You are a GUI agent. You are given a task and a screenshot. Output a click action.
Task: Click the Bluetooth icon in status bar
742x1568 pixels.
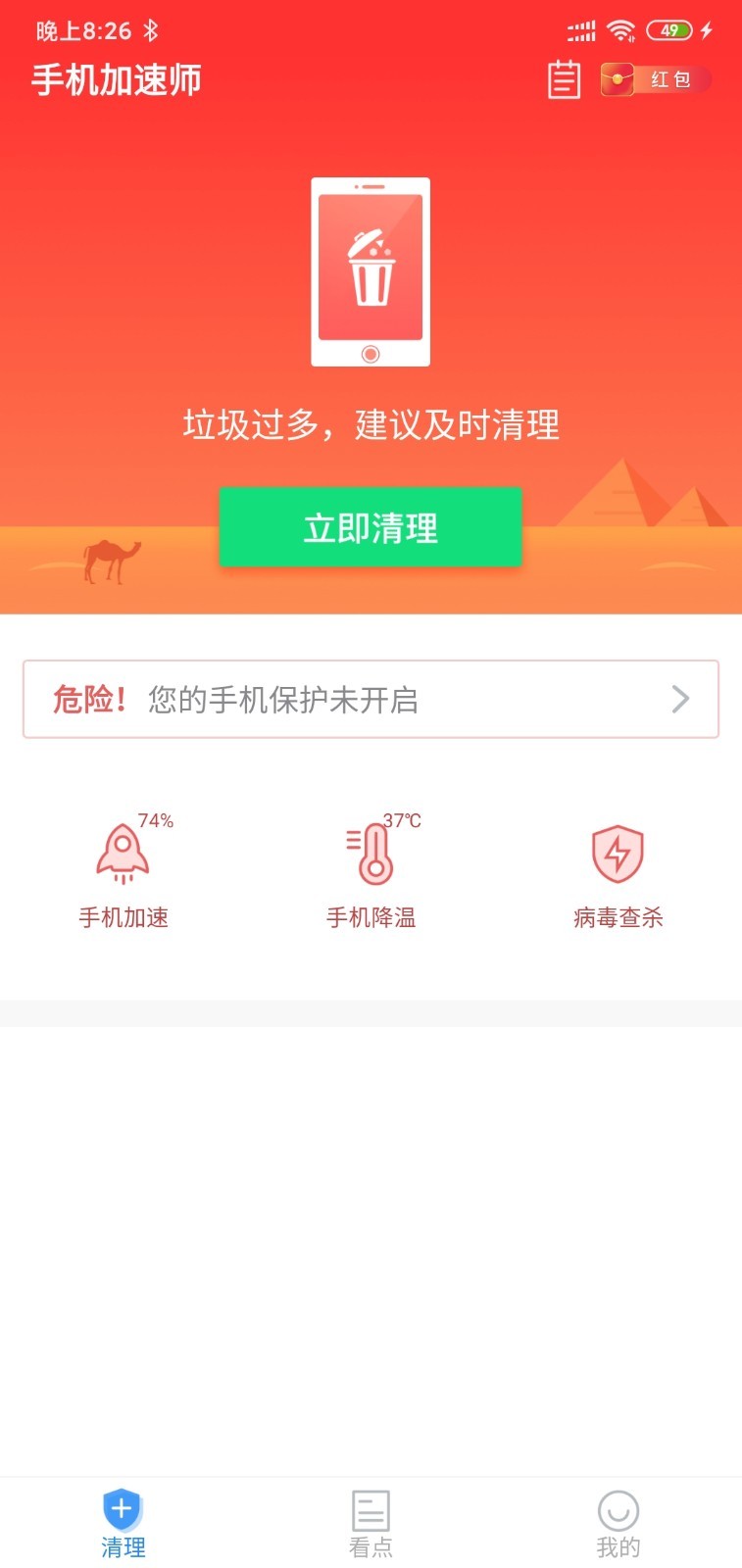(152, 30)
